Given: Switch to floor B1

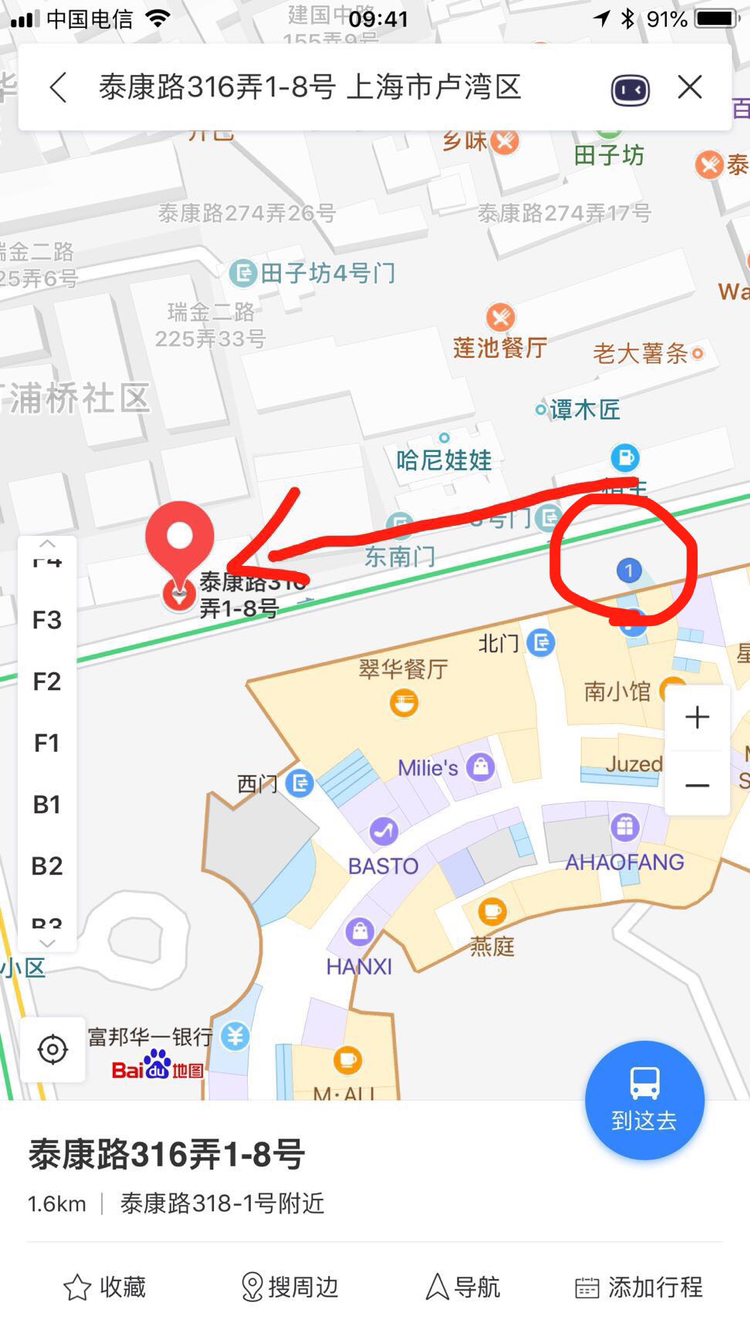Looking at the screenshot, I should (47, 805).
